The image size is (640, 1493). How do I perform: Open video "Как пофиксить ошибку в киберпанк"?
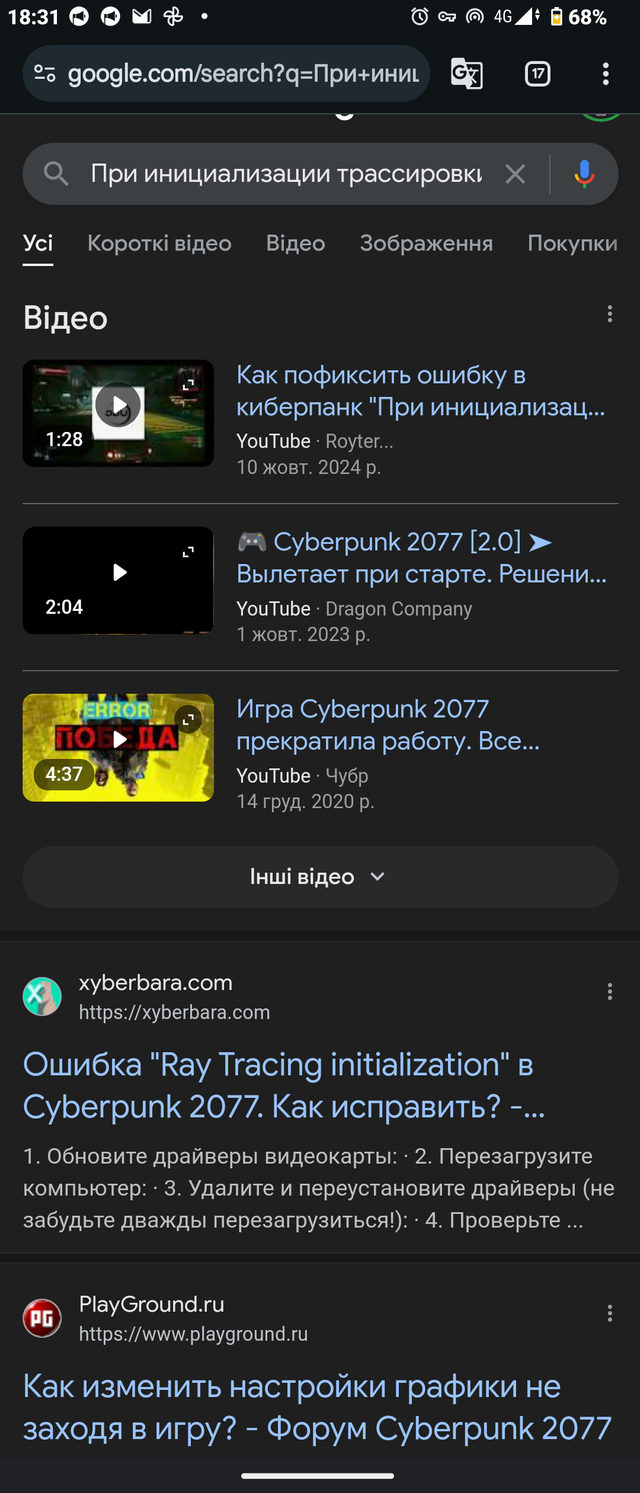420,391
